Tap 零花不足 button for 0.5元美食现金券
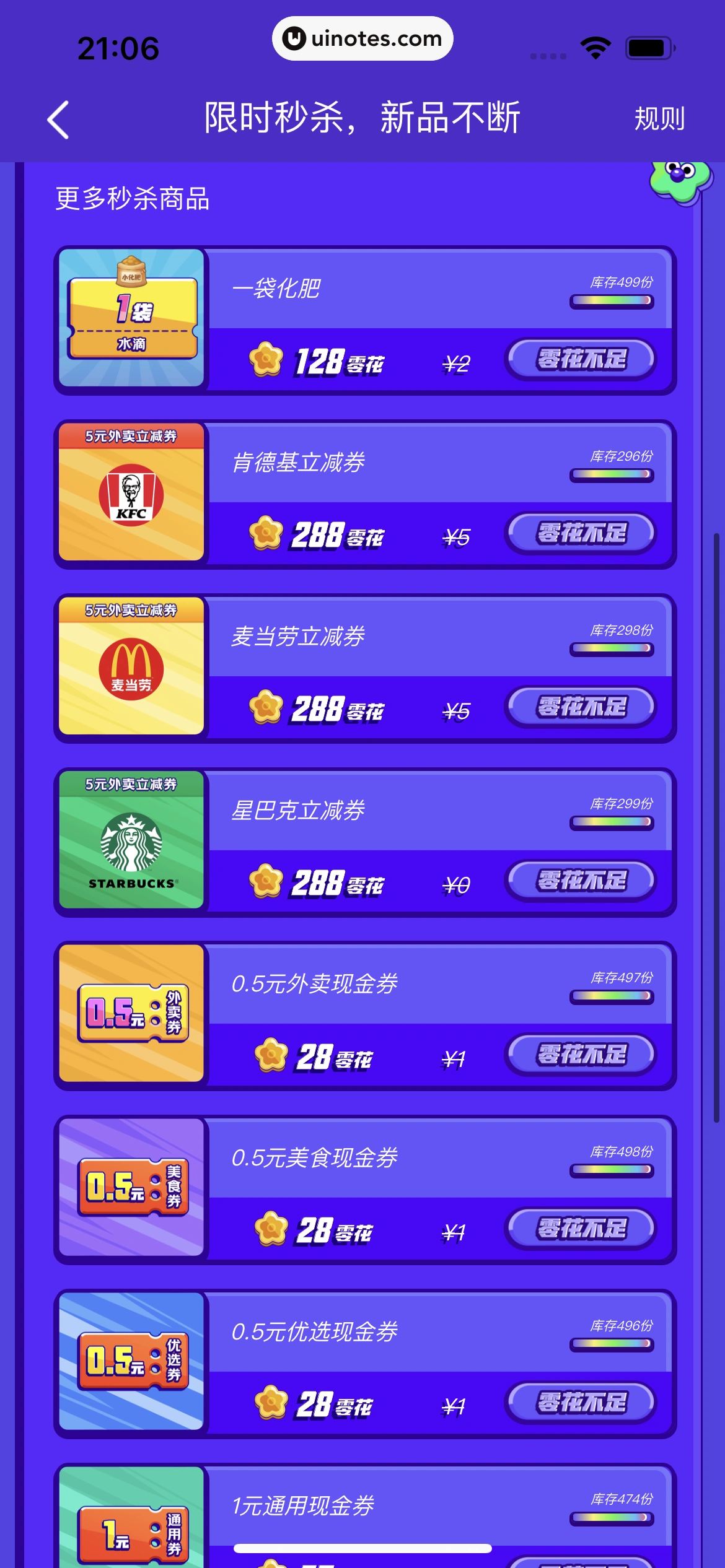The width and height of the screenshot is (725, 1568). 581,1229
